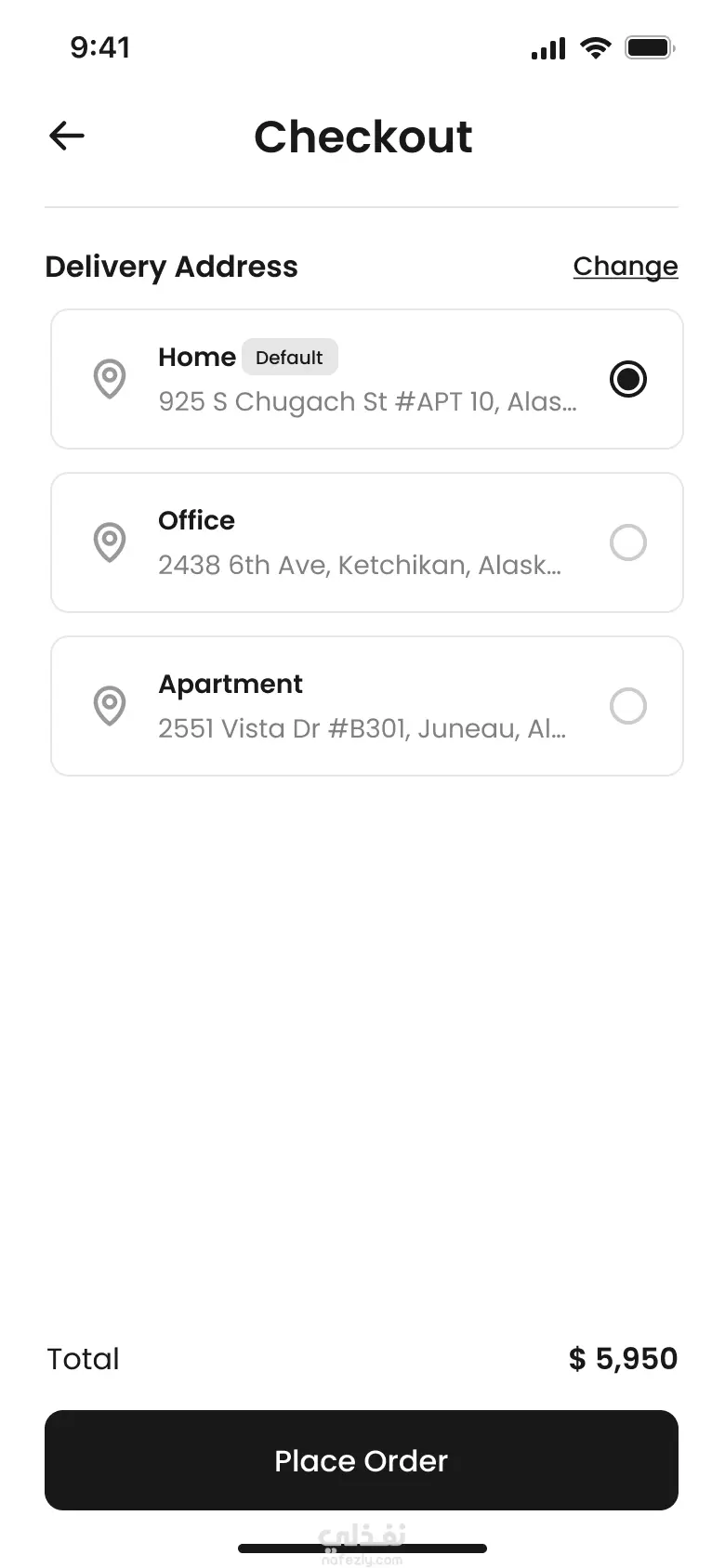The image size is (725, 1568).
Task: Go back from the Checkout screen
Action: 67,136
